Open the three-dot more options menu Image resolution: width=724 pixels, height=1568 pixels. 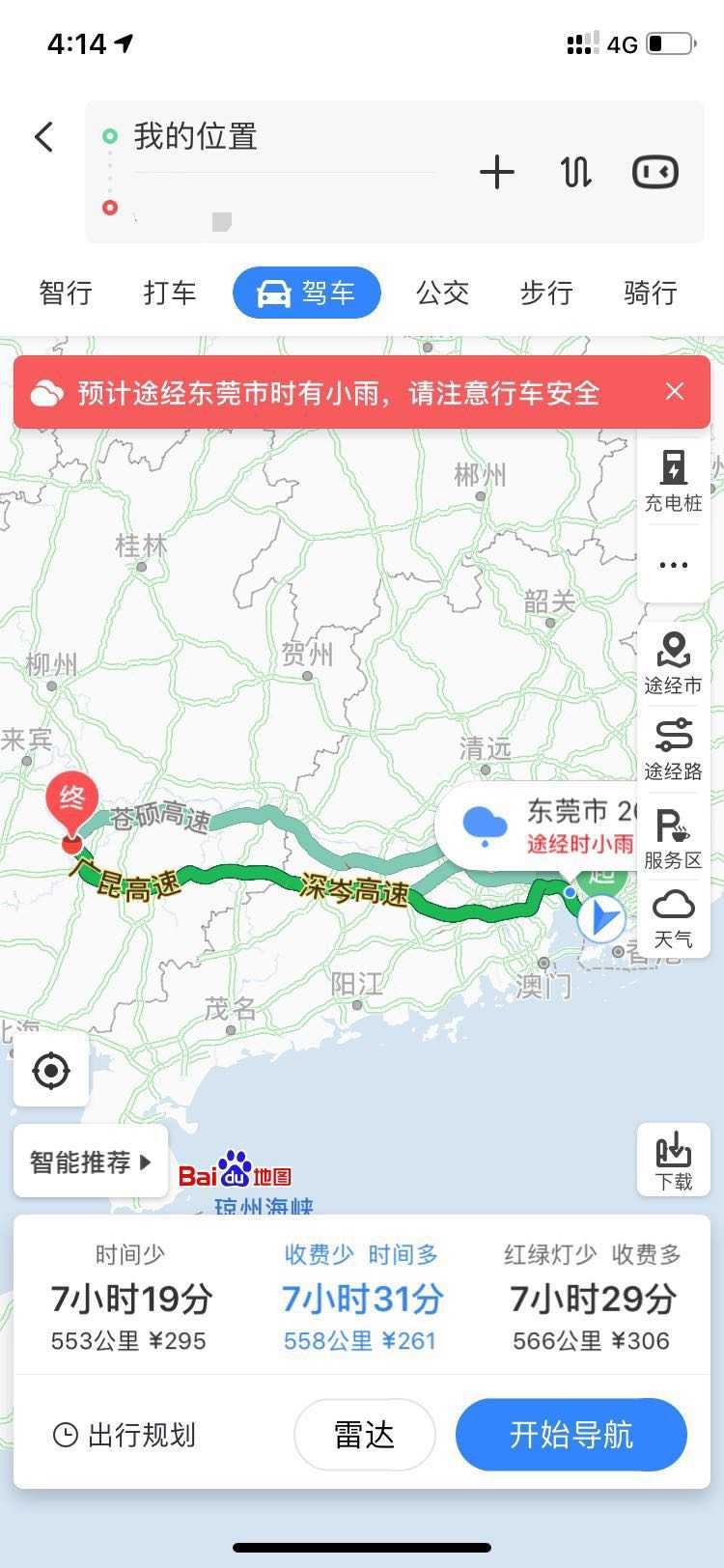pos(673,565)
